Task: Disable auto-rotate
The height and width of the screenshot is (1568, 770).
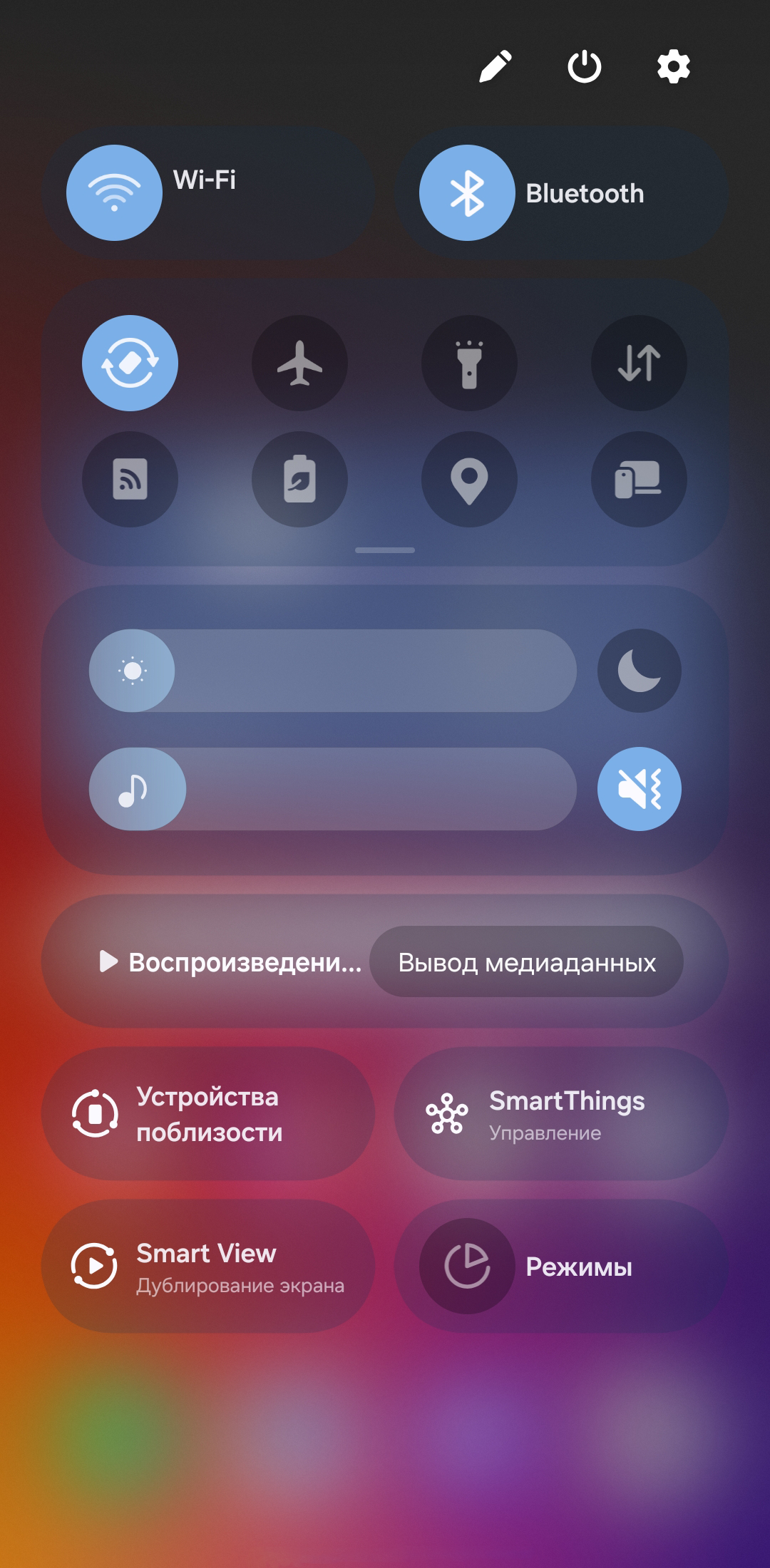Action: pos(130,363)
